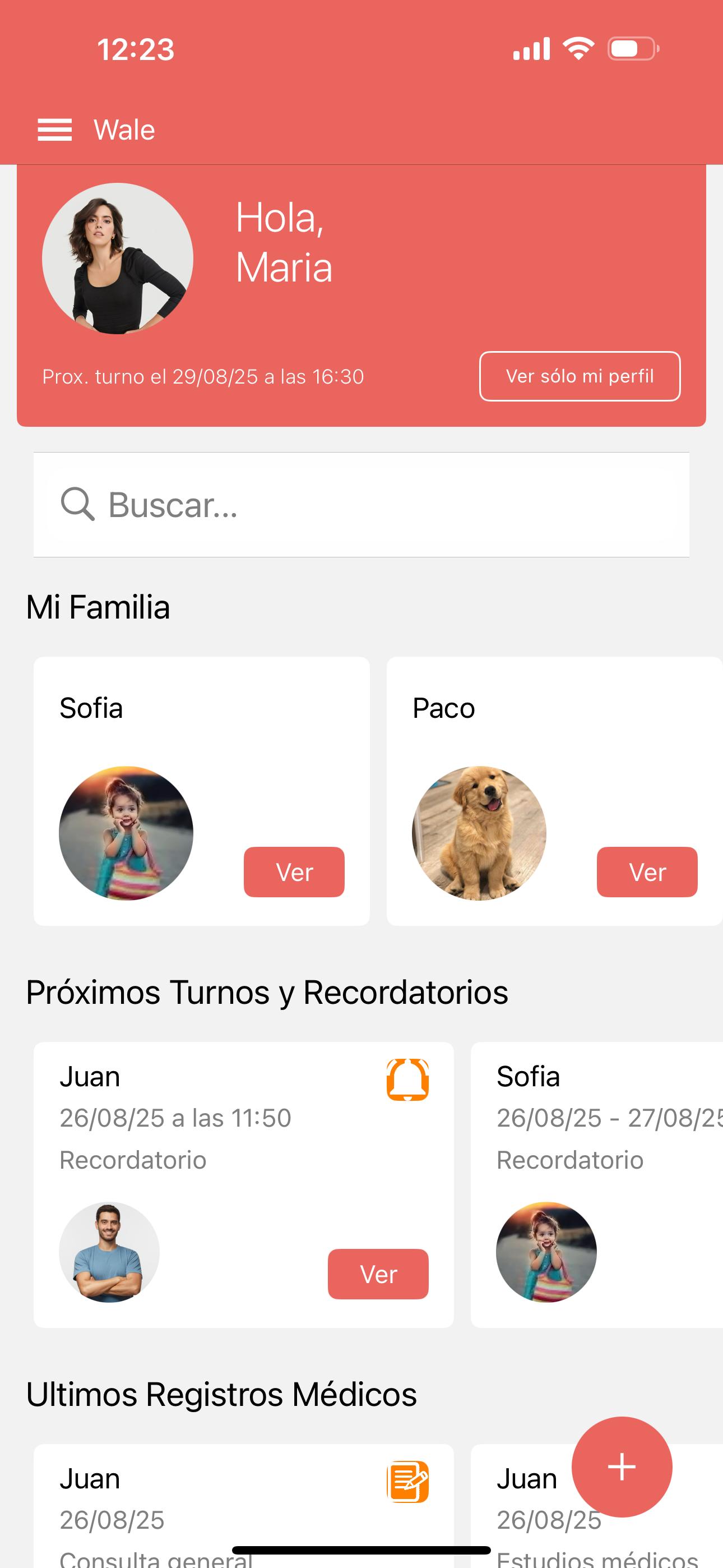Open the hamburger drawer menu
This screenshot has height=1568, width=723.
[55, 130]
